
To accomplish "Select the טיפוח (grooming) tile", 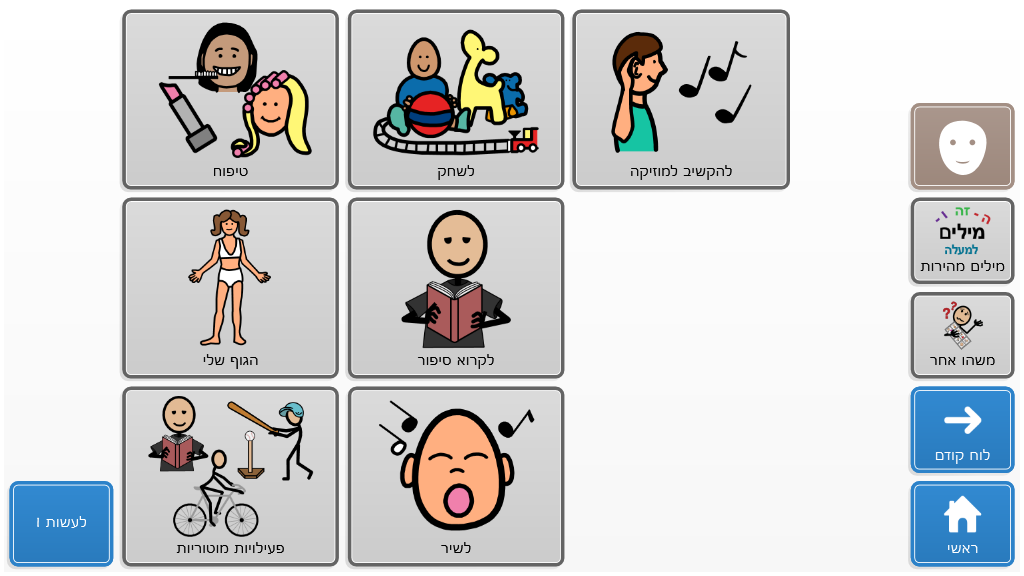I will coord(230,99).
